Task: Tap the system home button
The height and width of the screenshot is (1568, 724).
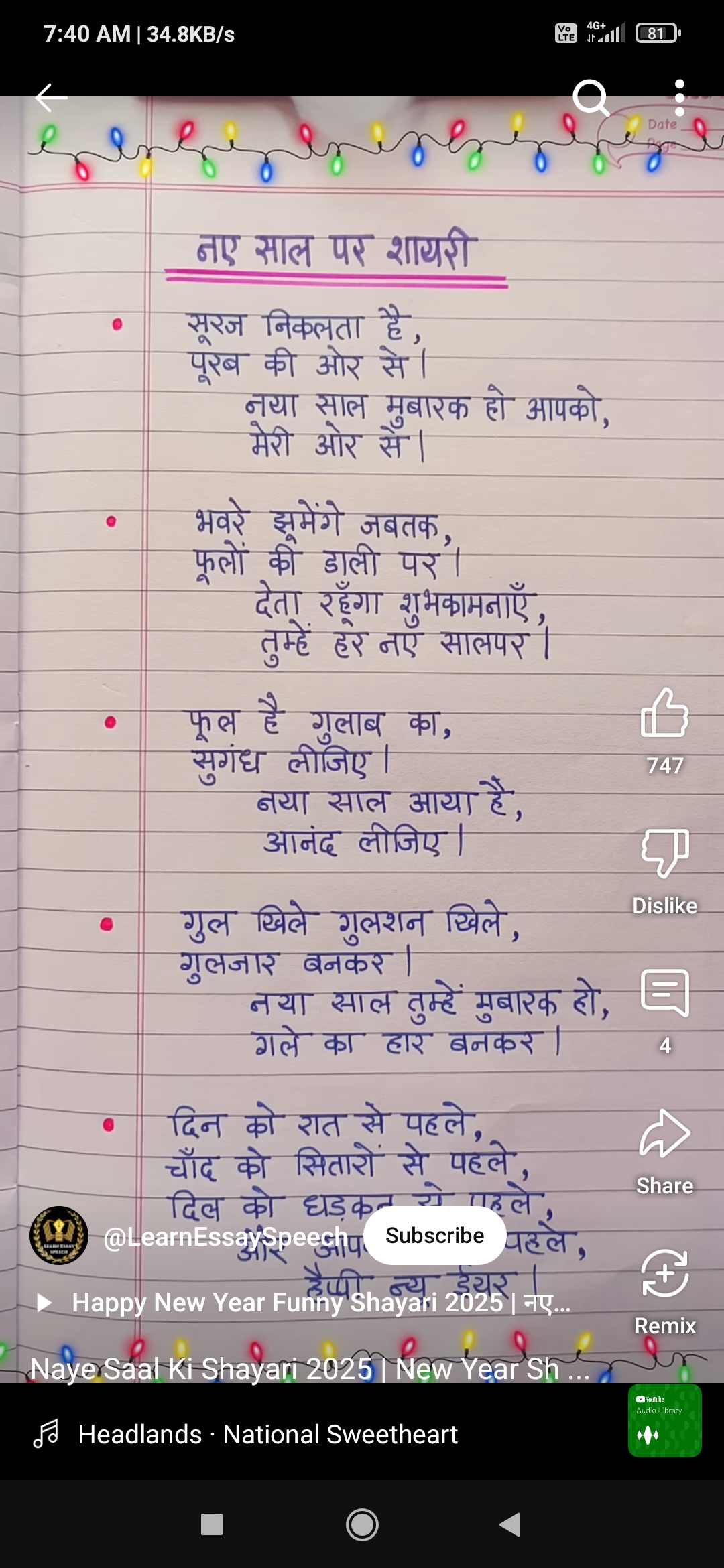Action: pyautogui.click(x=362, y=1525)
